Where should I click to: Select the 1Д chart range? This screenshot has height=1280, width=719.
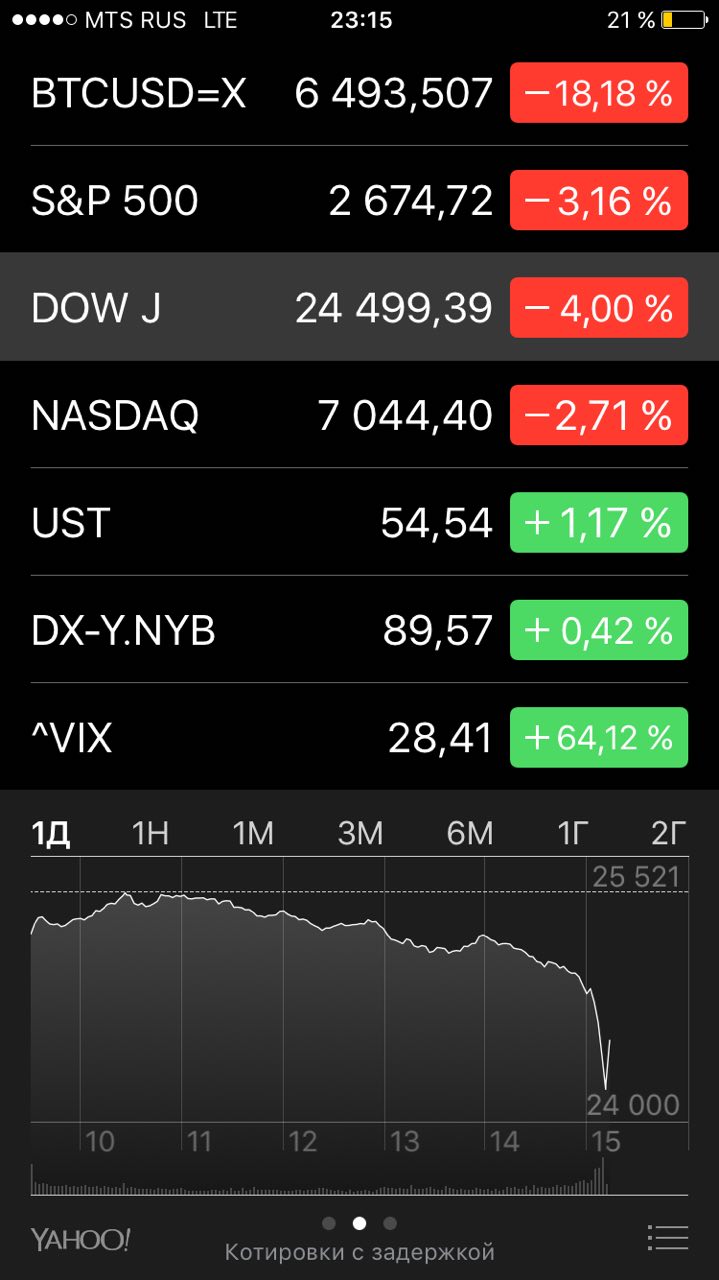click(x=50, y=832)
